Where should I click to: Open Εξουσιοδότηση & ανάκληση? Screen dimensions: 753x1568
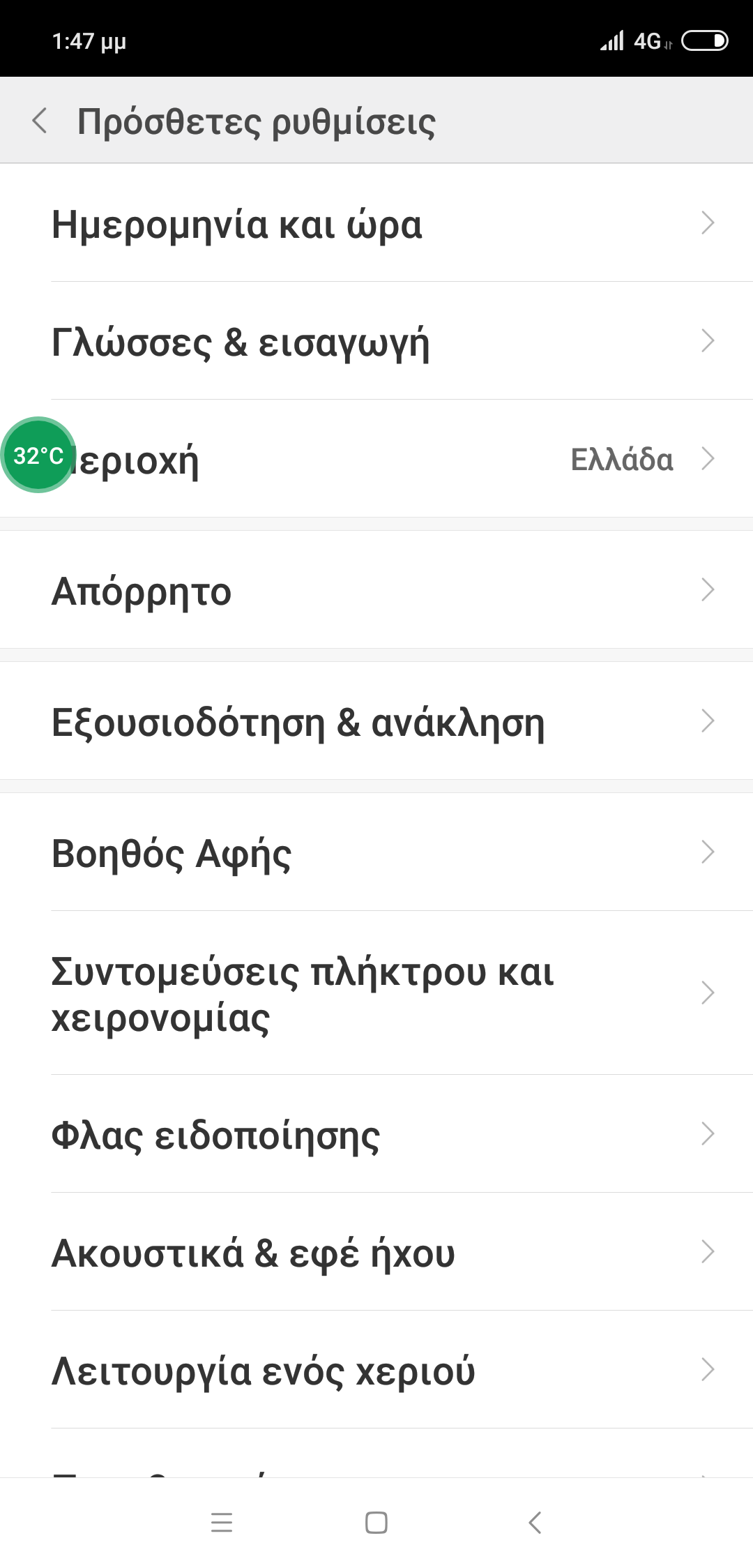(x=376, y=721)
